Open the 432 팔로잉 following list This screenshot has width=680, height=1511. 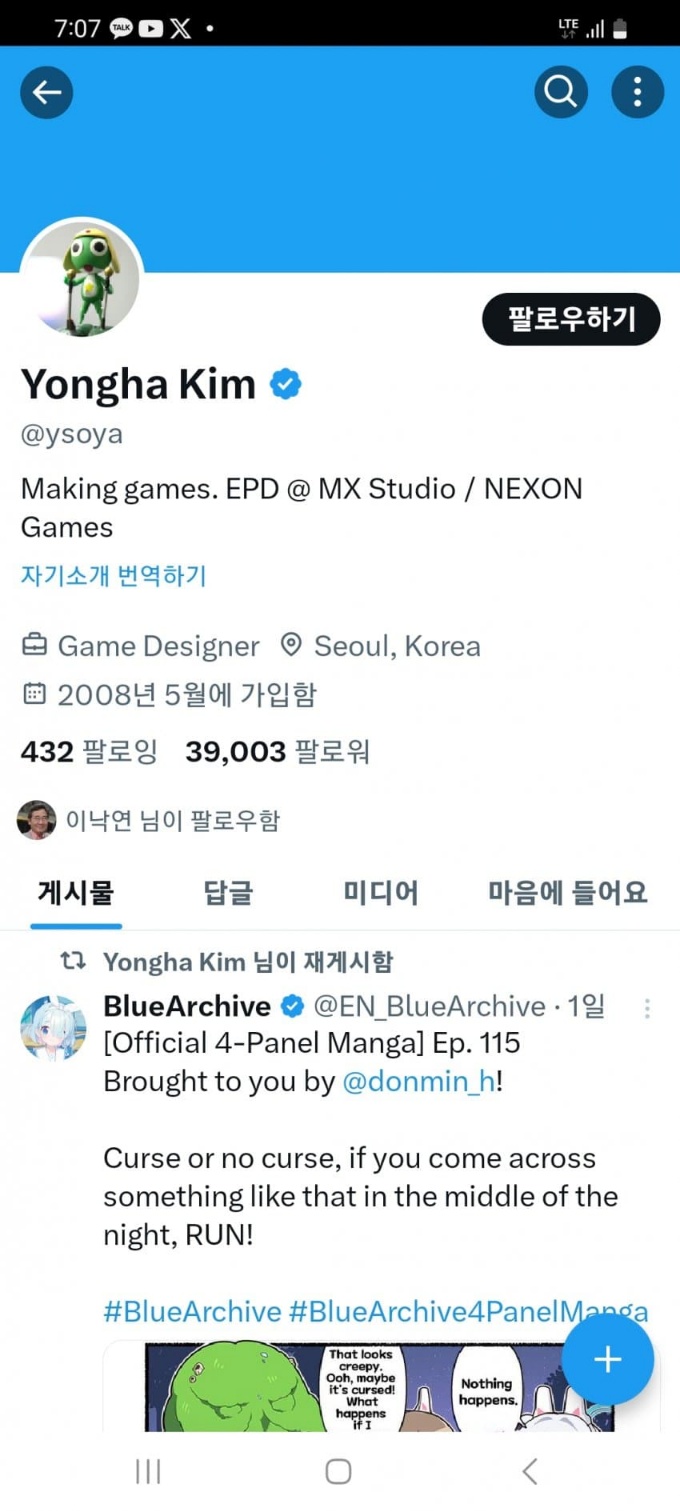click(x=89, y=752)
